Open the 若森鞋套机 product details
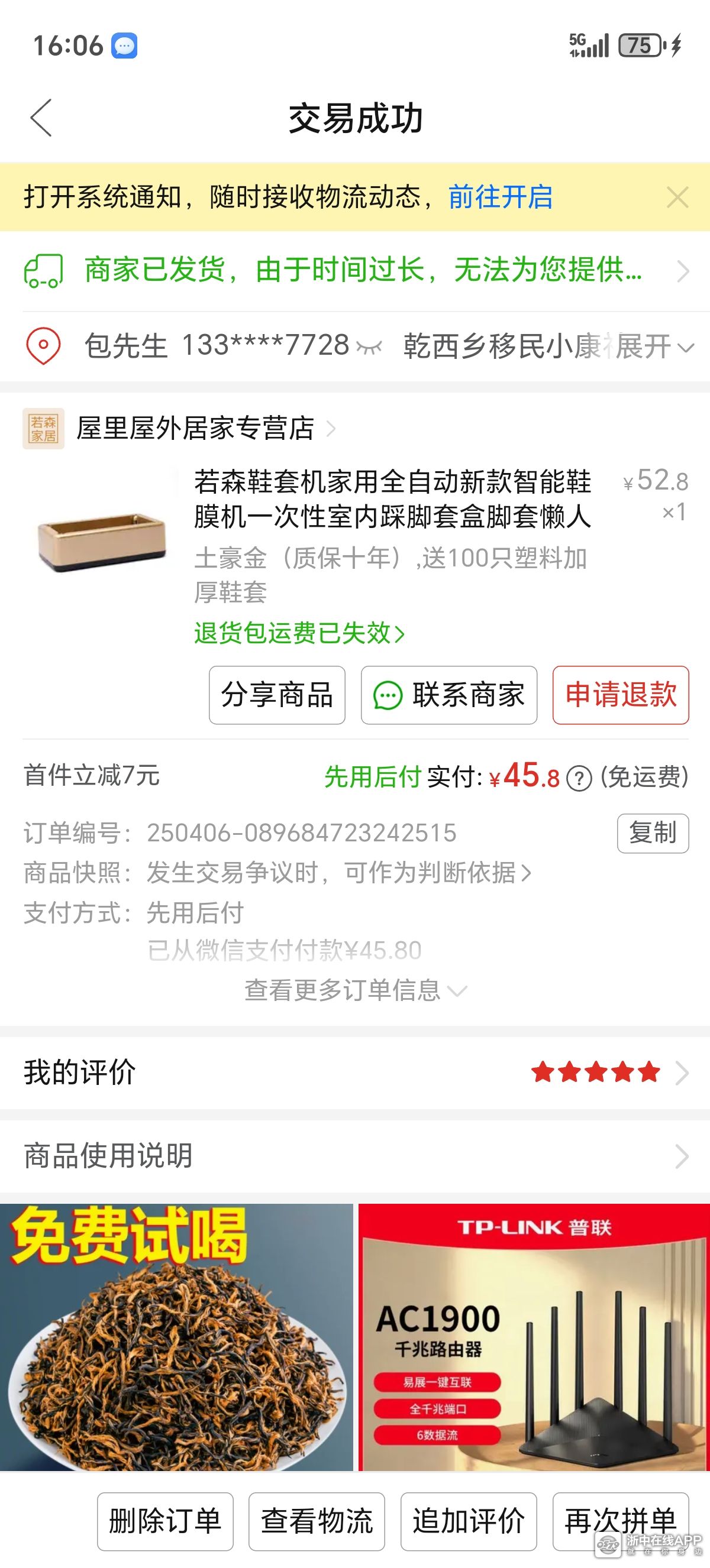This screenshot has height=1568, width=710. 392,499
